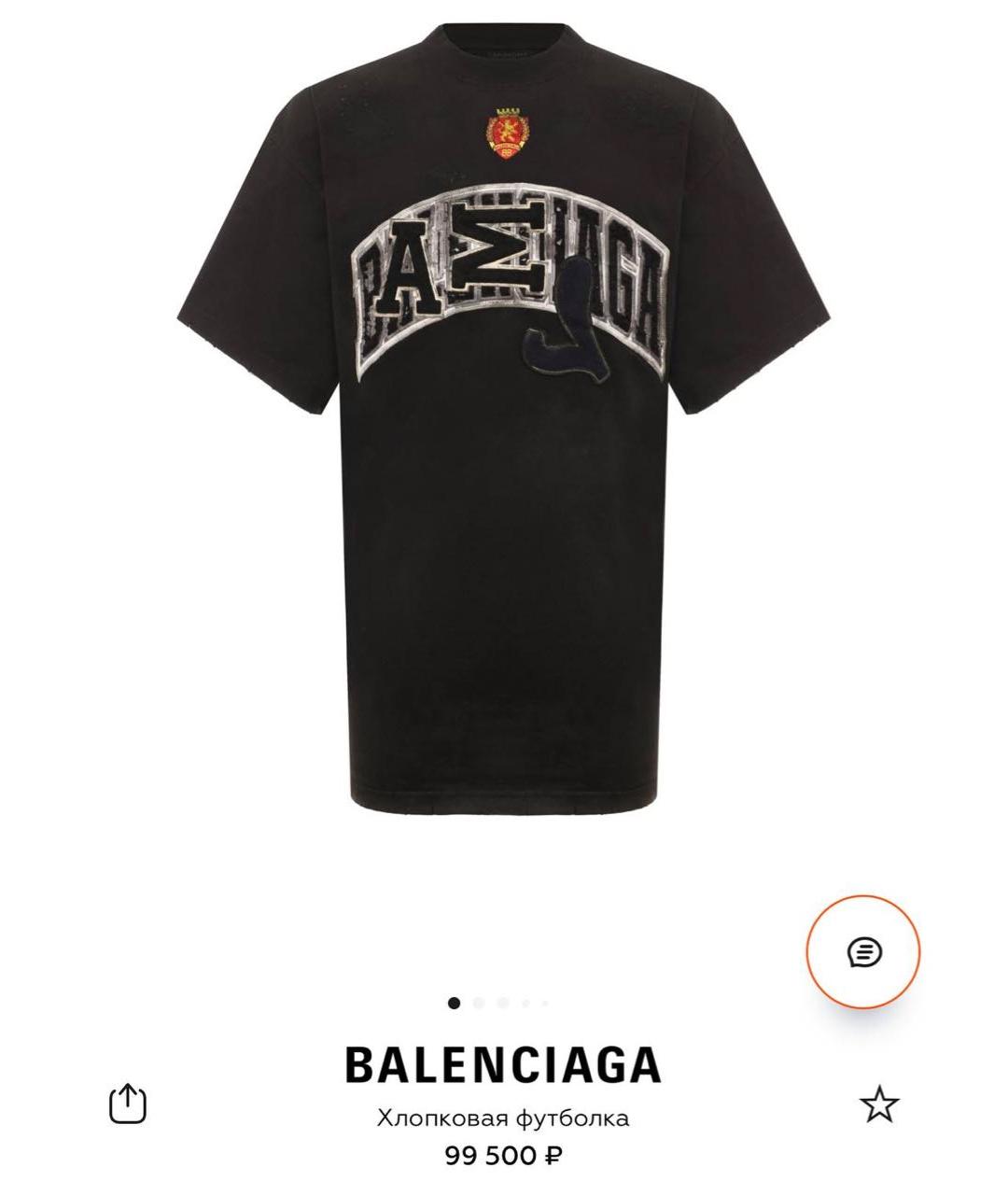Jump to second photo indicator dot

pyautogui.click(x=479, y=1004)
